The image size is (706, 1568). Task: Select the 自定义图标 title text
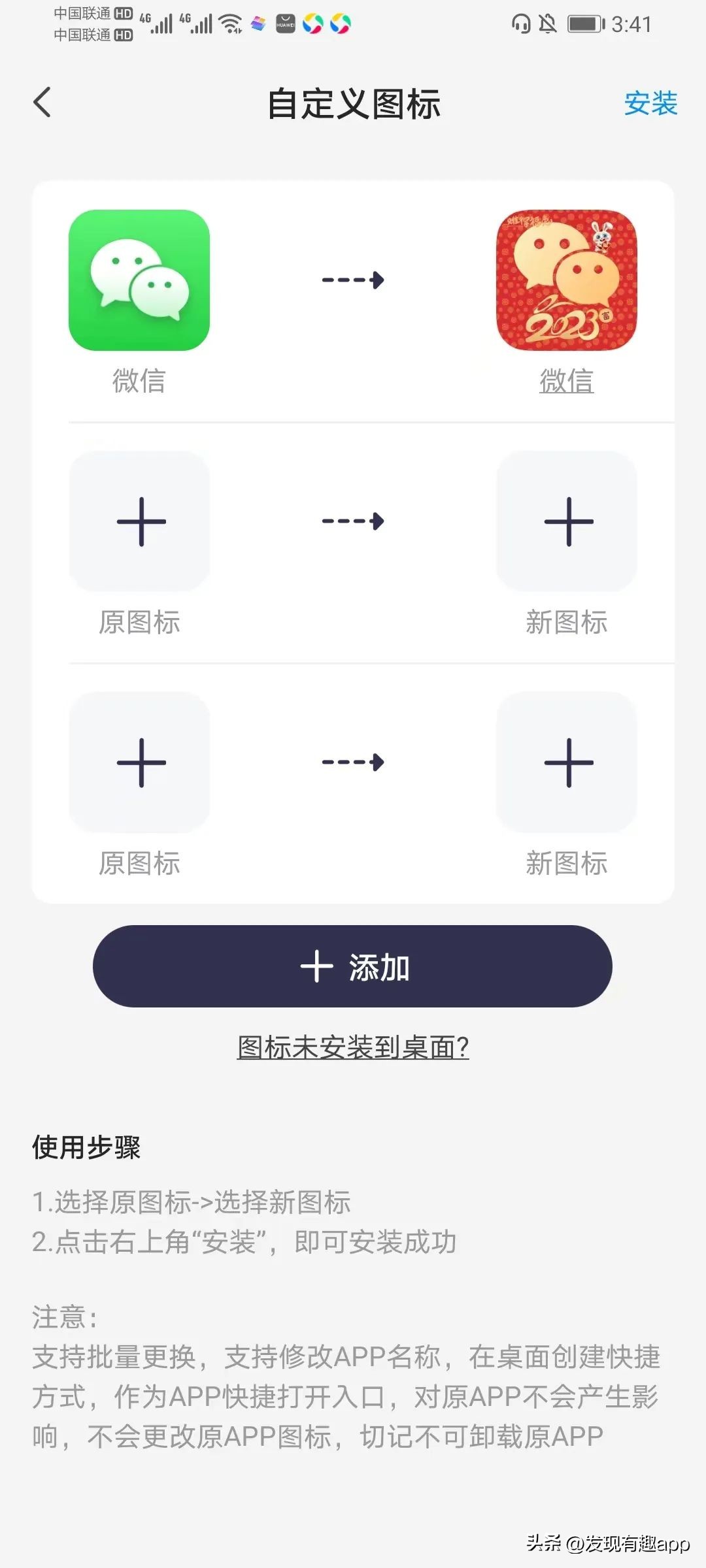(353, 103)
